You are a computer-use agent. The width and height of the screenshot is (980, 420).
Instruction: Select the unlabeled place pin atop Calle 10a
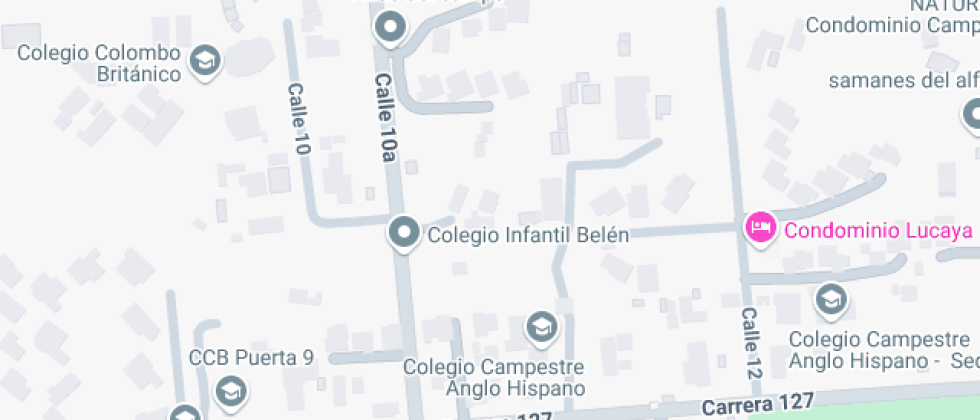point(389,27)
